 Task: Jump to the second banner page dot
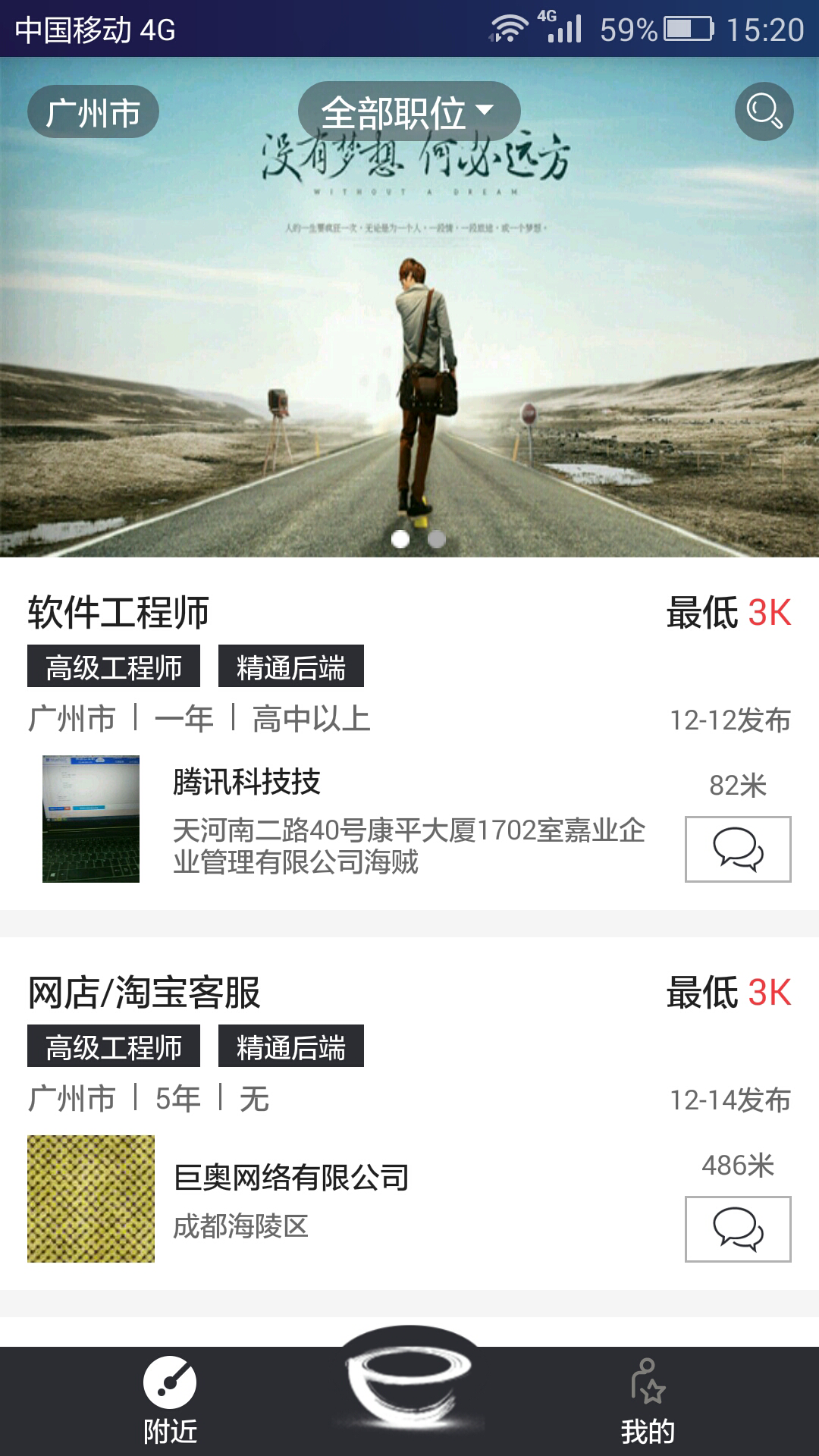coord(437,538)
